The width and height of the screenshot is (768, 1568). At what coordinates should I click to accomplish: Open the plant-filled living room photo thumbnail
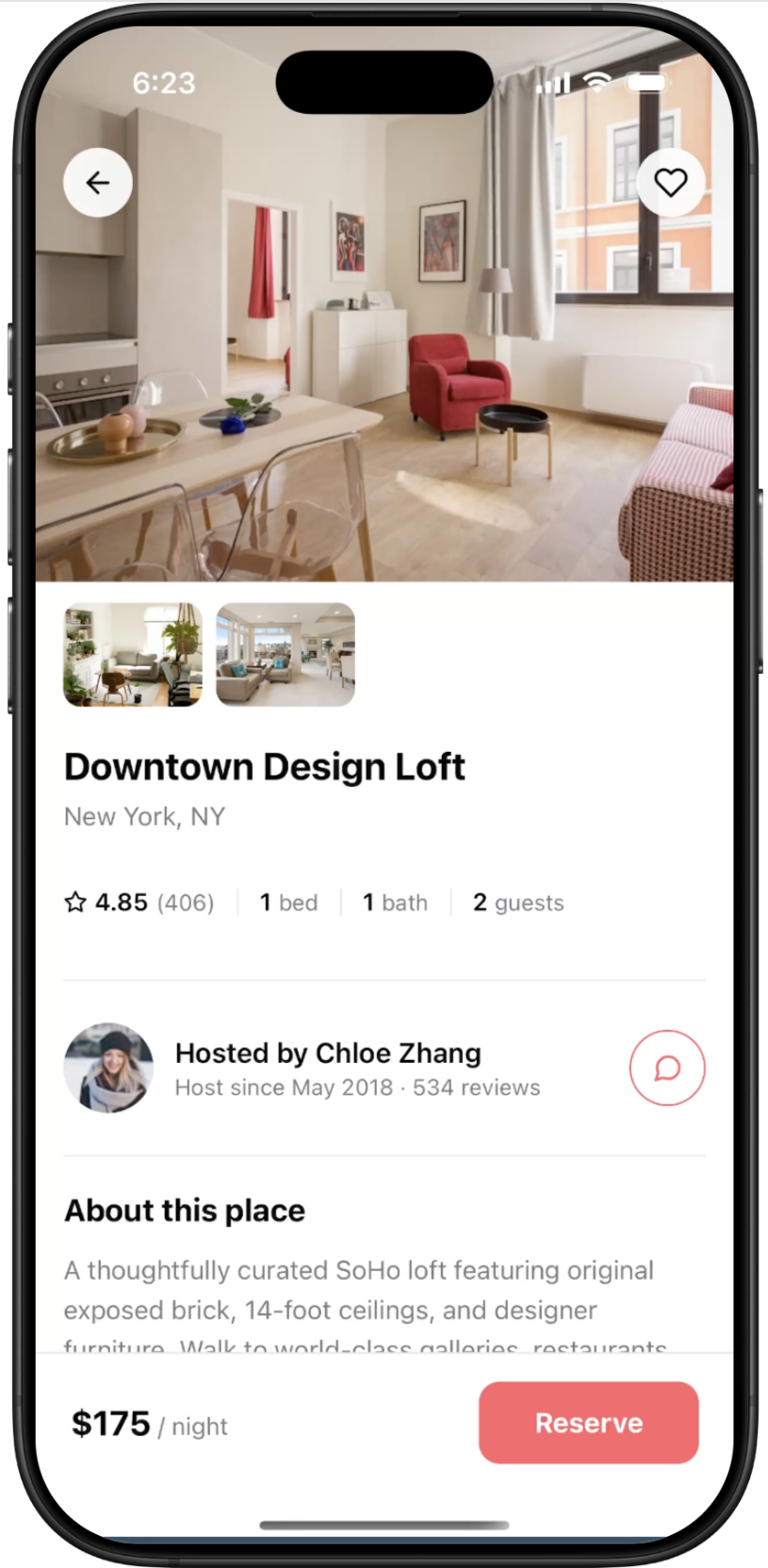pos(133,655)
